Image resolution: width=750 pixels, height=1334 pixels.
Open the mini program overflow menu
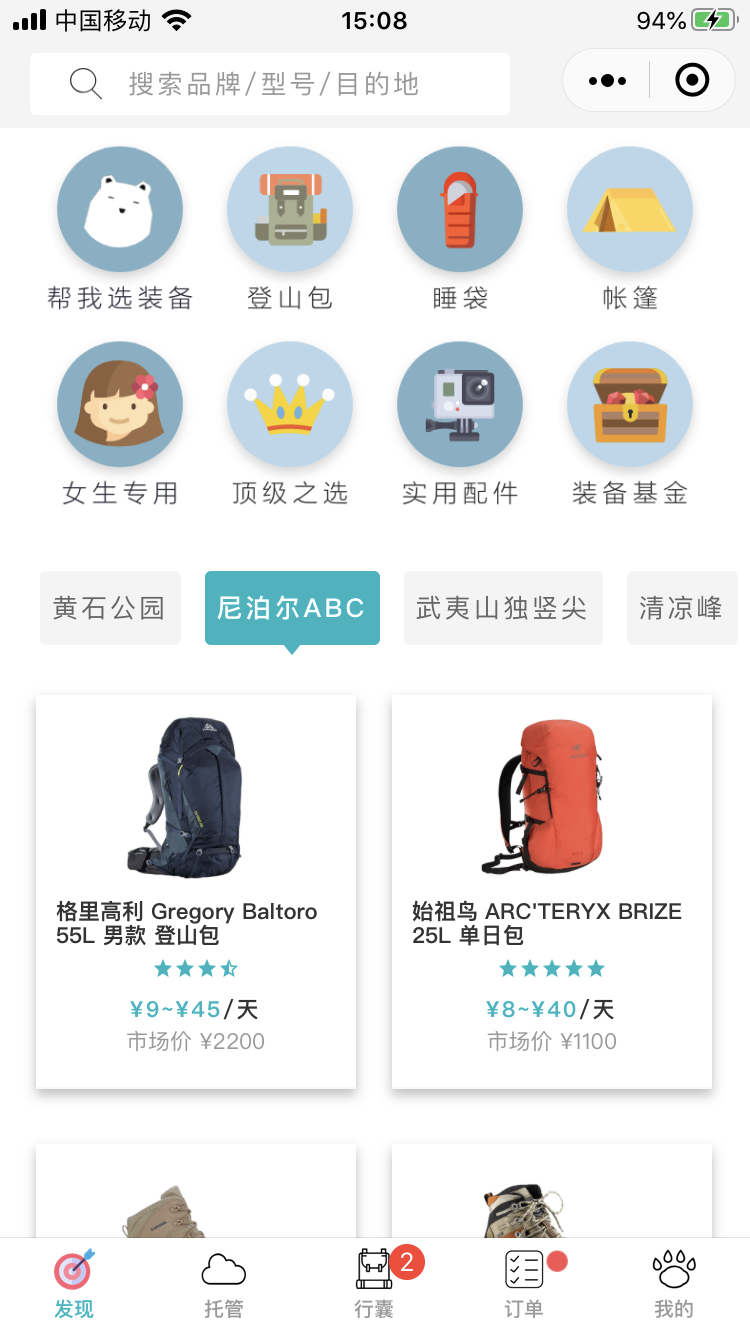pyautogui.click(x=608, y=80)
